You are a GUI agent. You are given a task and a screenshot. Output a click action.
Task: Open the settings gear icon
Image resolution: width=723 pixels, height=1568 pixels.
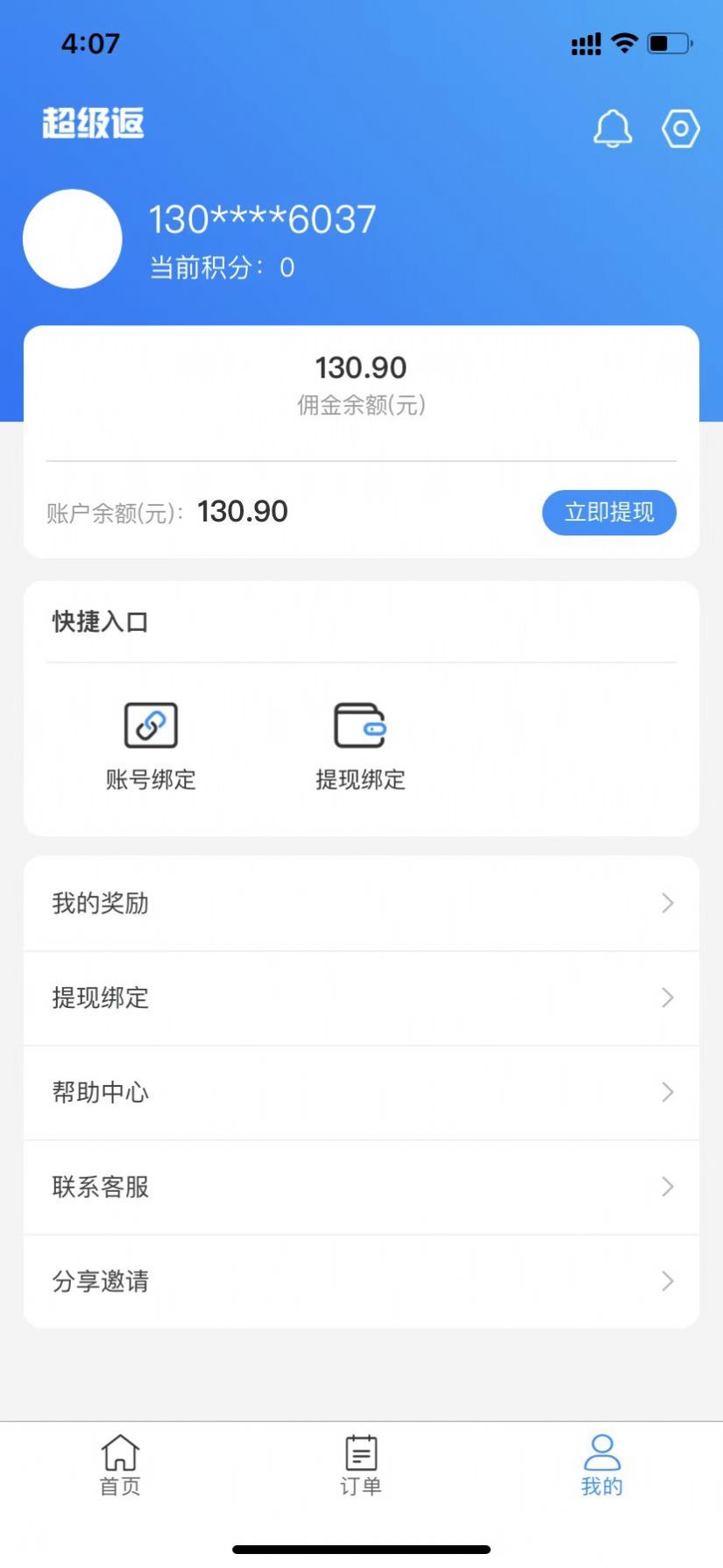pyautogui.click(x=680, y=128)
